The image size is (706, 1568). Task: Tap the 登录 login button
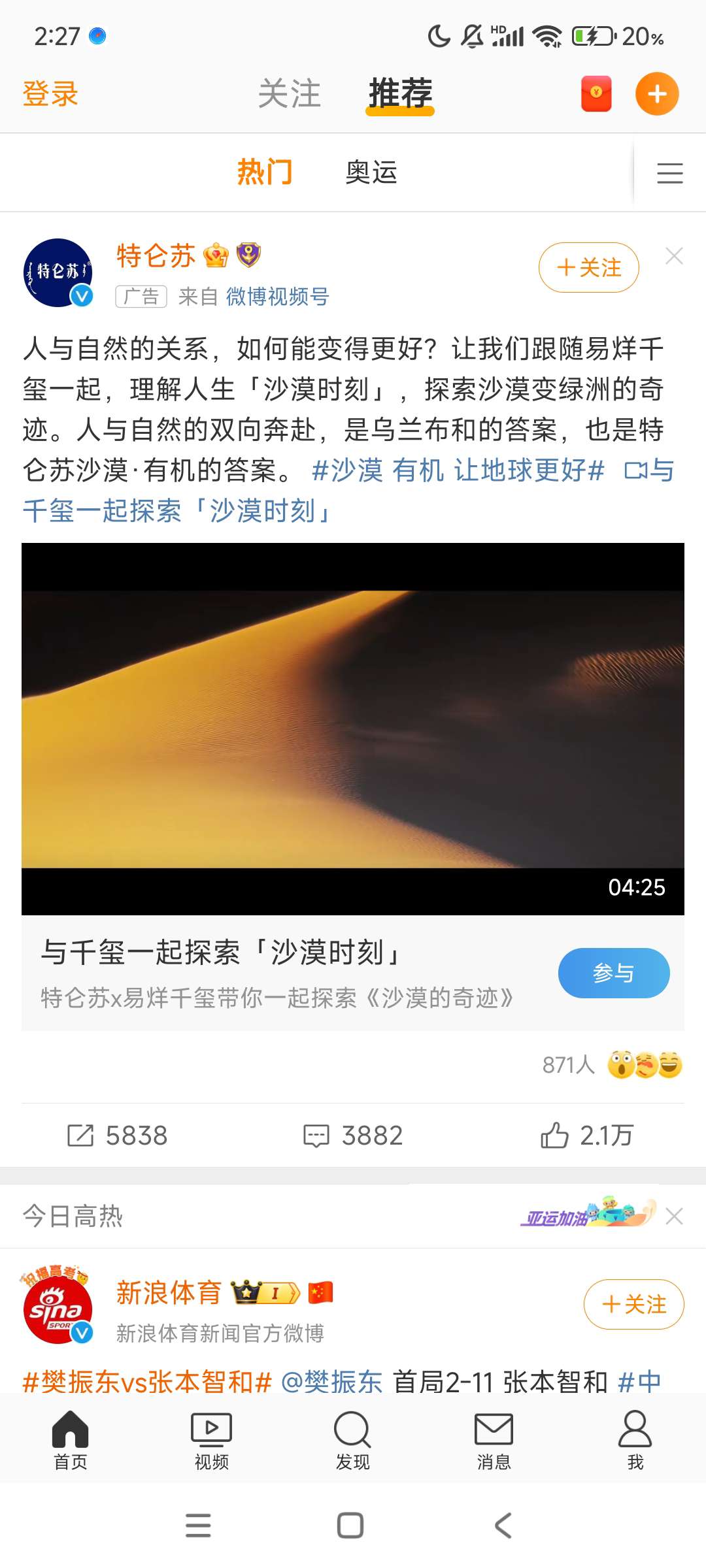pyautogui.click(x=50, y=94)
